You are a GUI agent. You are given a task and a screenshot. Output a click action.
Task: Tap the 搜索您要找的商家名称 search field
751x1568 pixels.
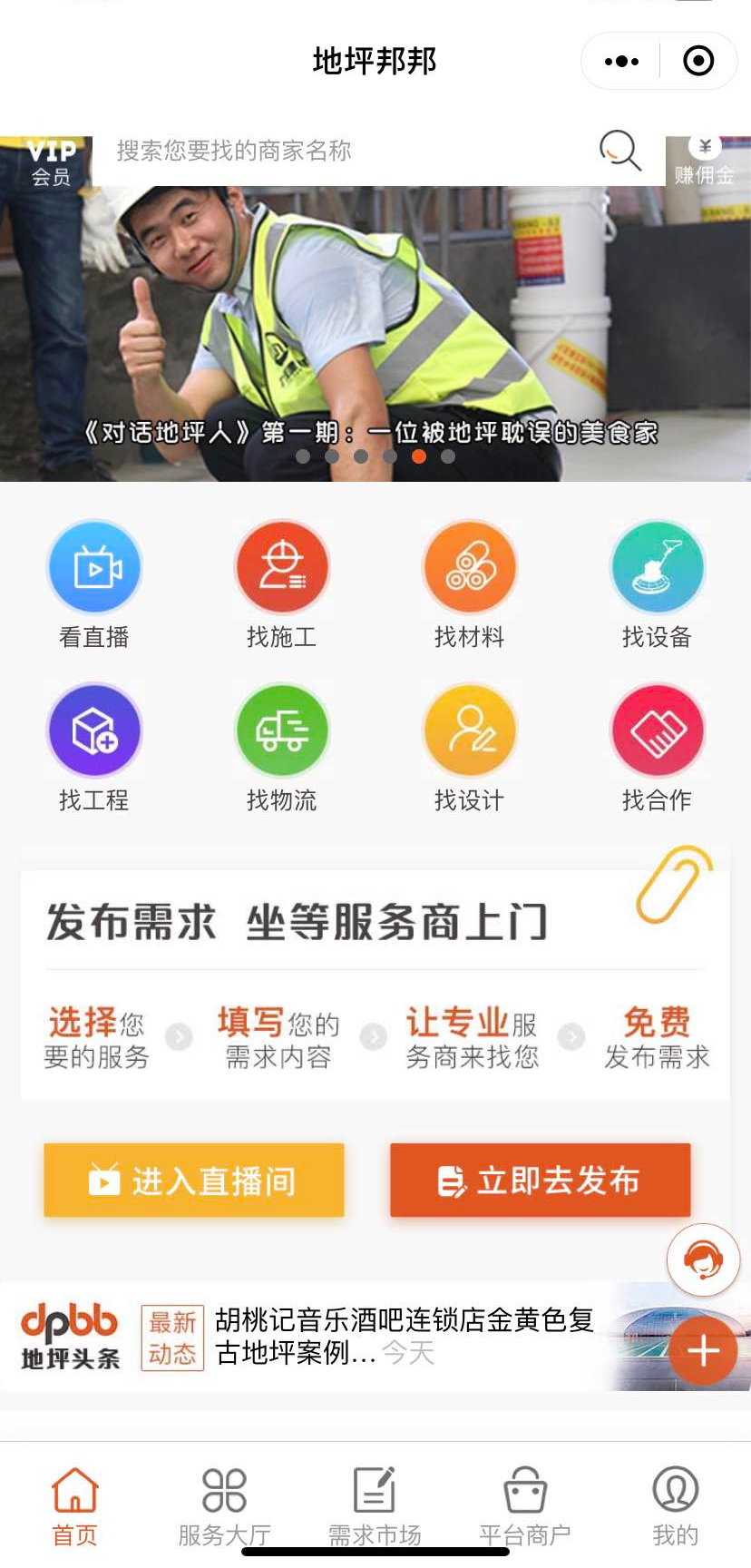(x=354, y=152)
